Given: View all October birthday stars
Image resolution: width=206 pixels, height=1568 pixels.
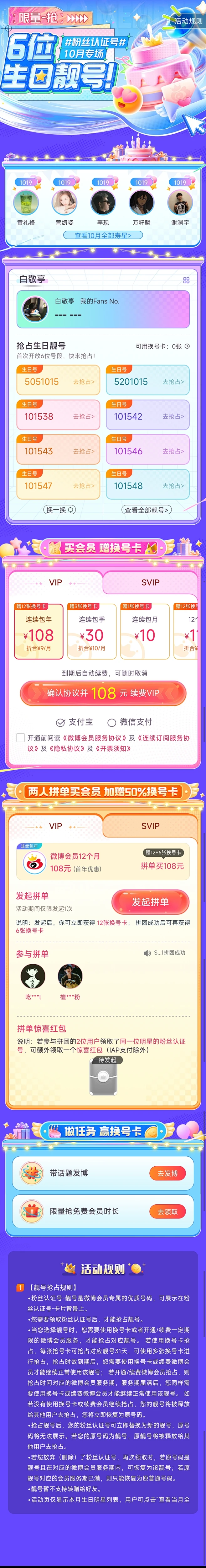Looking at the screenshot, I should click(103, 235).
